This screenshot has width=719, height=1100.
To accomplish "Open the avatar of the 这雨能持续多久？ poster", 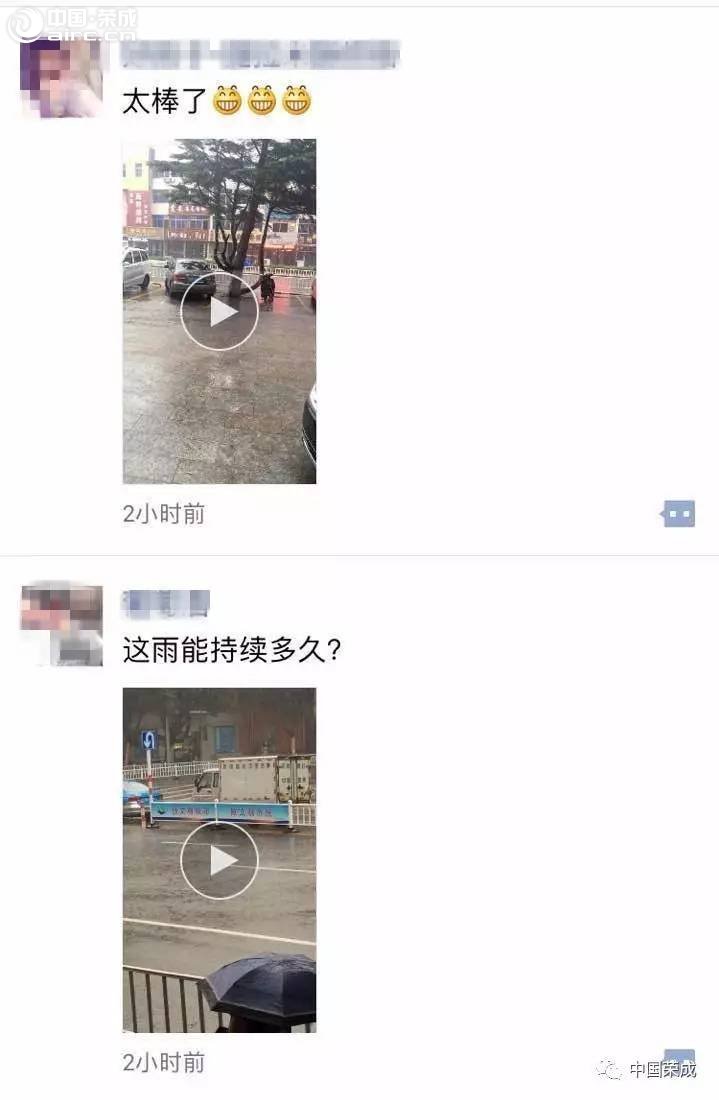I will [62, 625].
